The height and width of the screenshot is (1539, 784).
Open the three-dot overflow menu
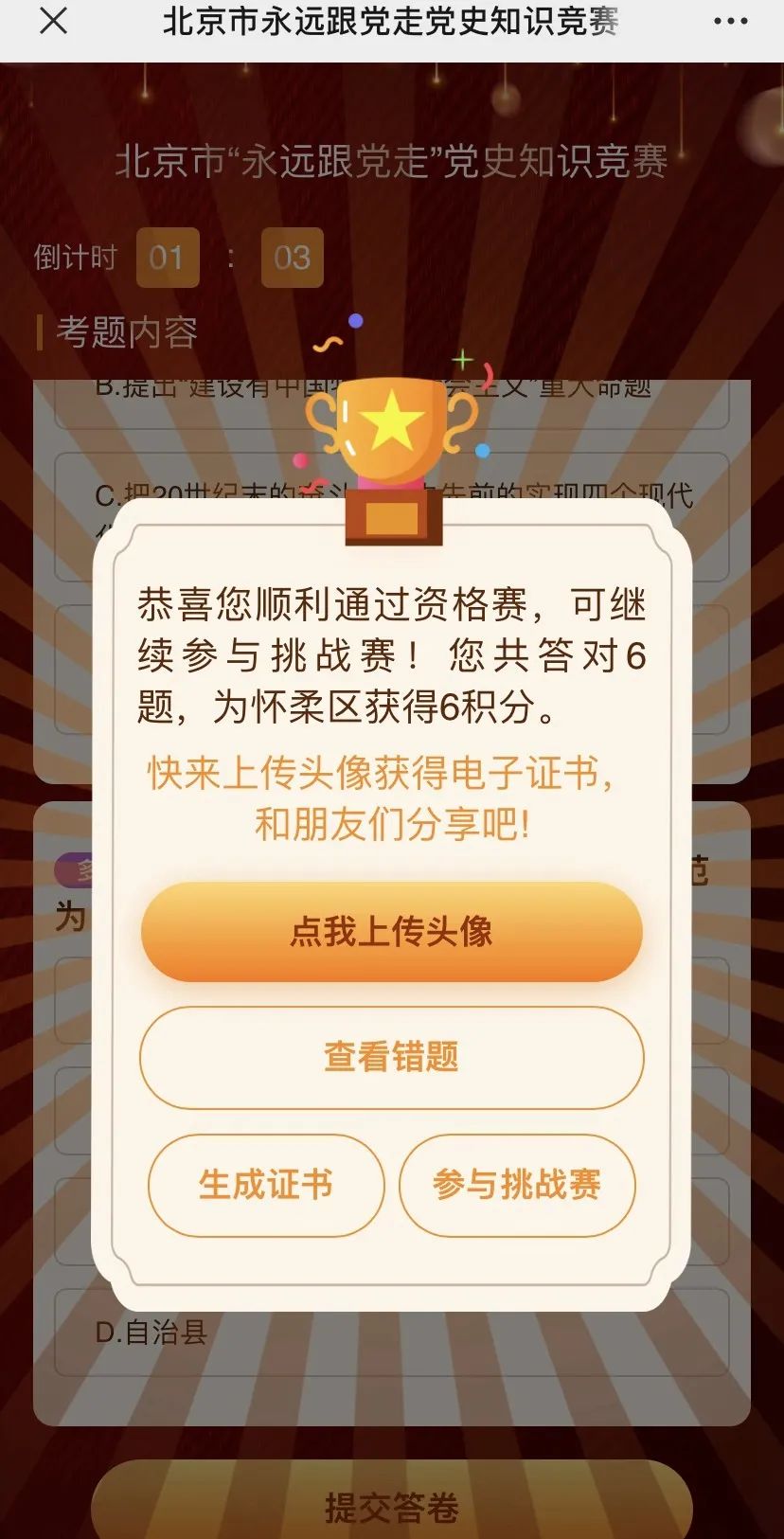730,21
